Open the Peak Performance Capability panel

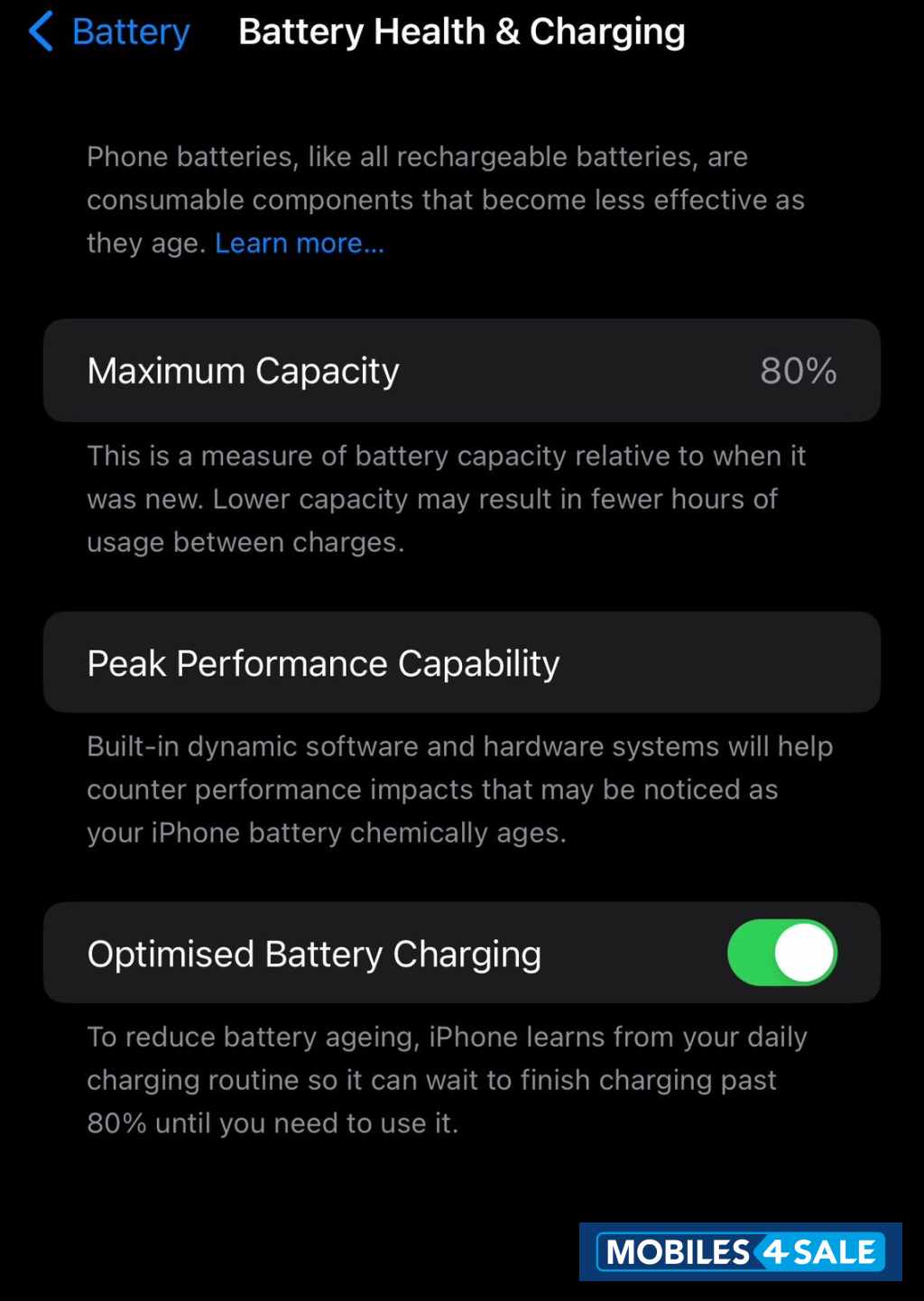tap(462, 662)
